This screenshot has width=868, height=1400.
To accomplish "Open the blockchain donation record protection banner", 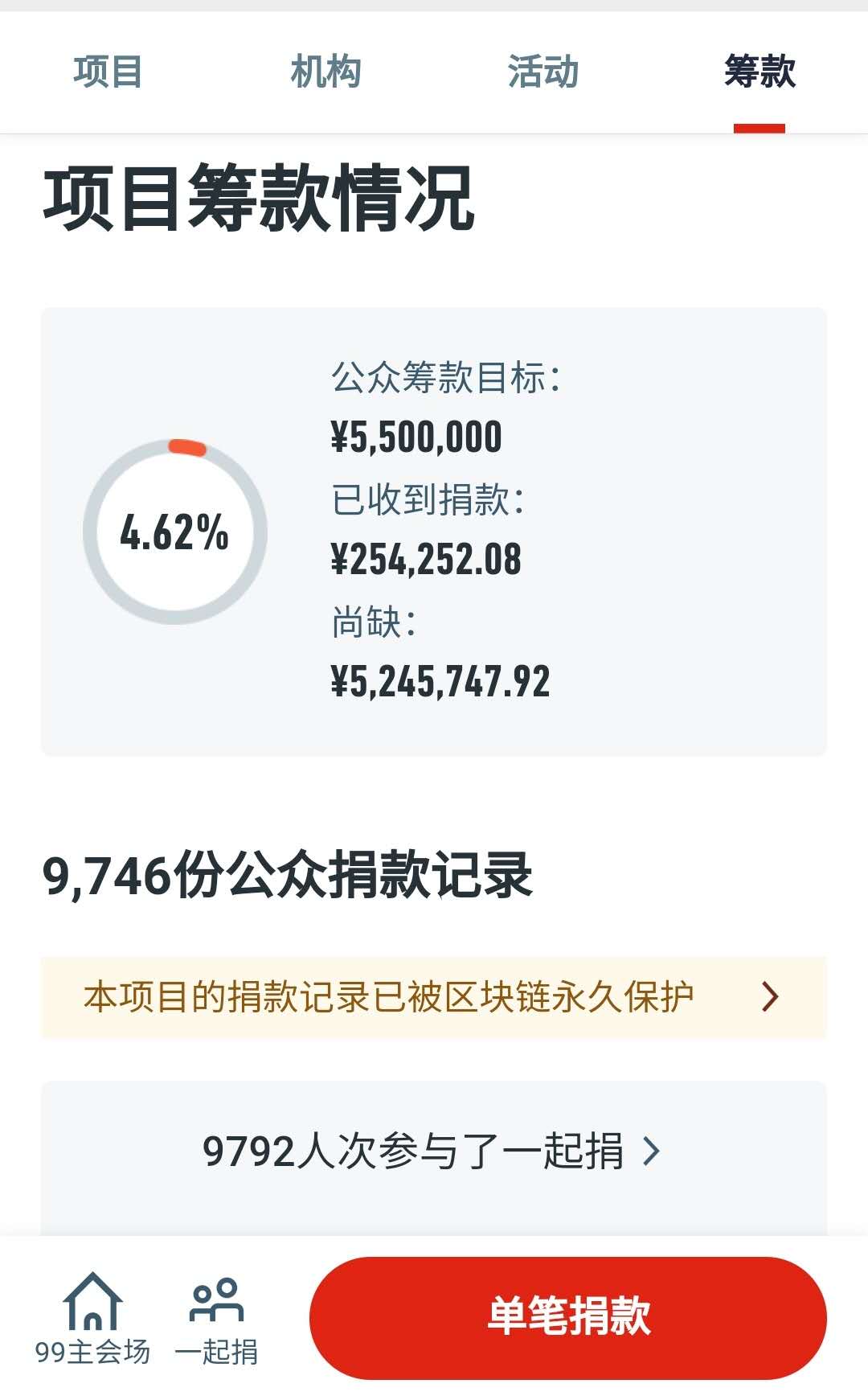I will pyautogui.click(x=434, y=997).
